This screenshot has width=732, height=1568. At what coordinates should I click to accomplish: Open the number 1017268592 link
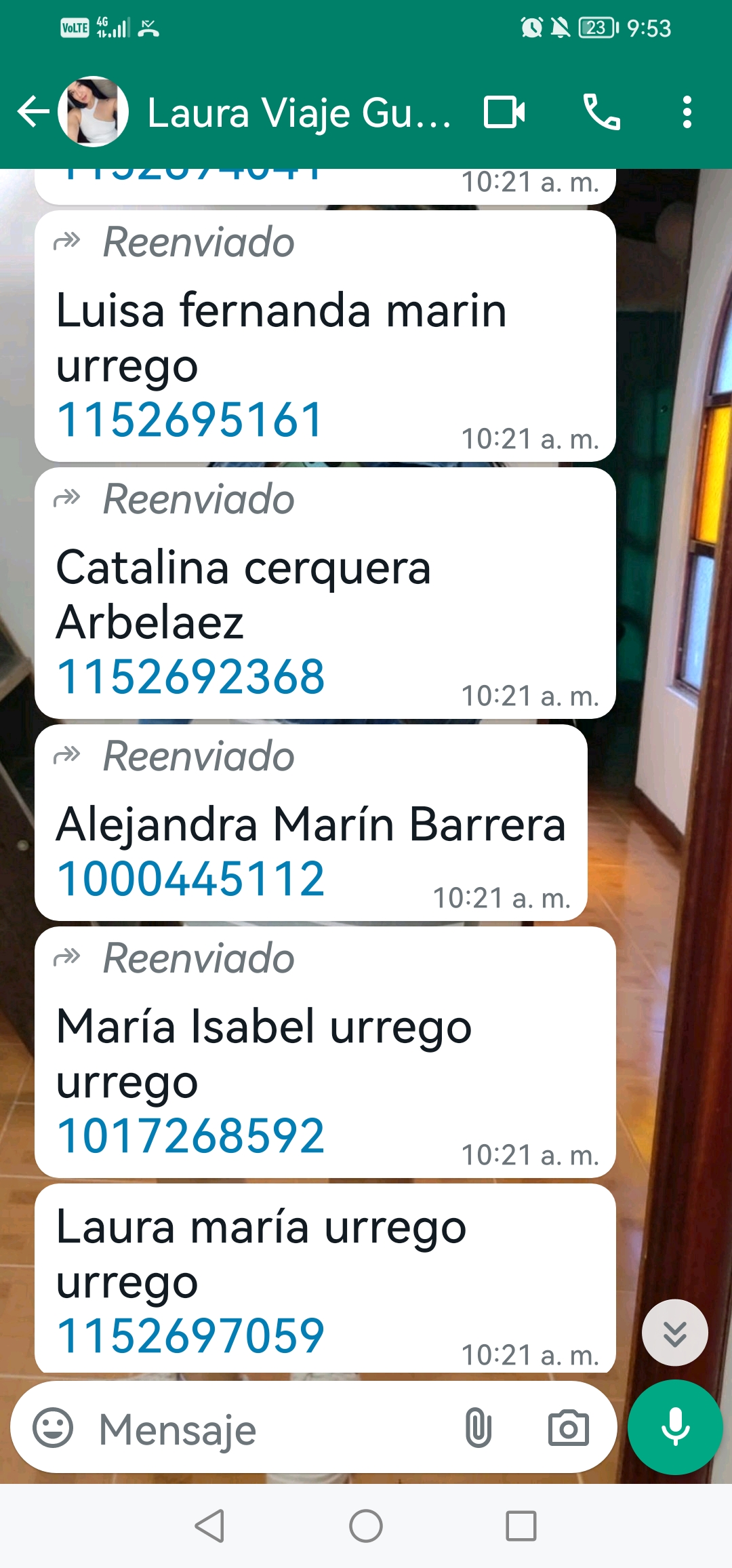point(190,1136)
